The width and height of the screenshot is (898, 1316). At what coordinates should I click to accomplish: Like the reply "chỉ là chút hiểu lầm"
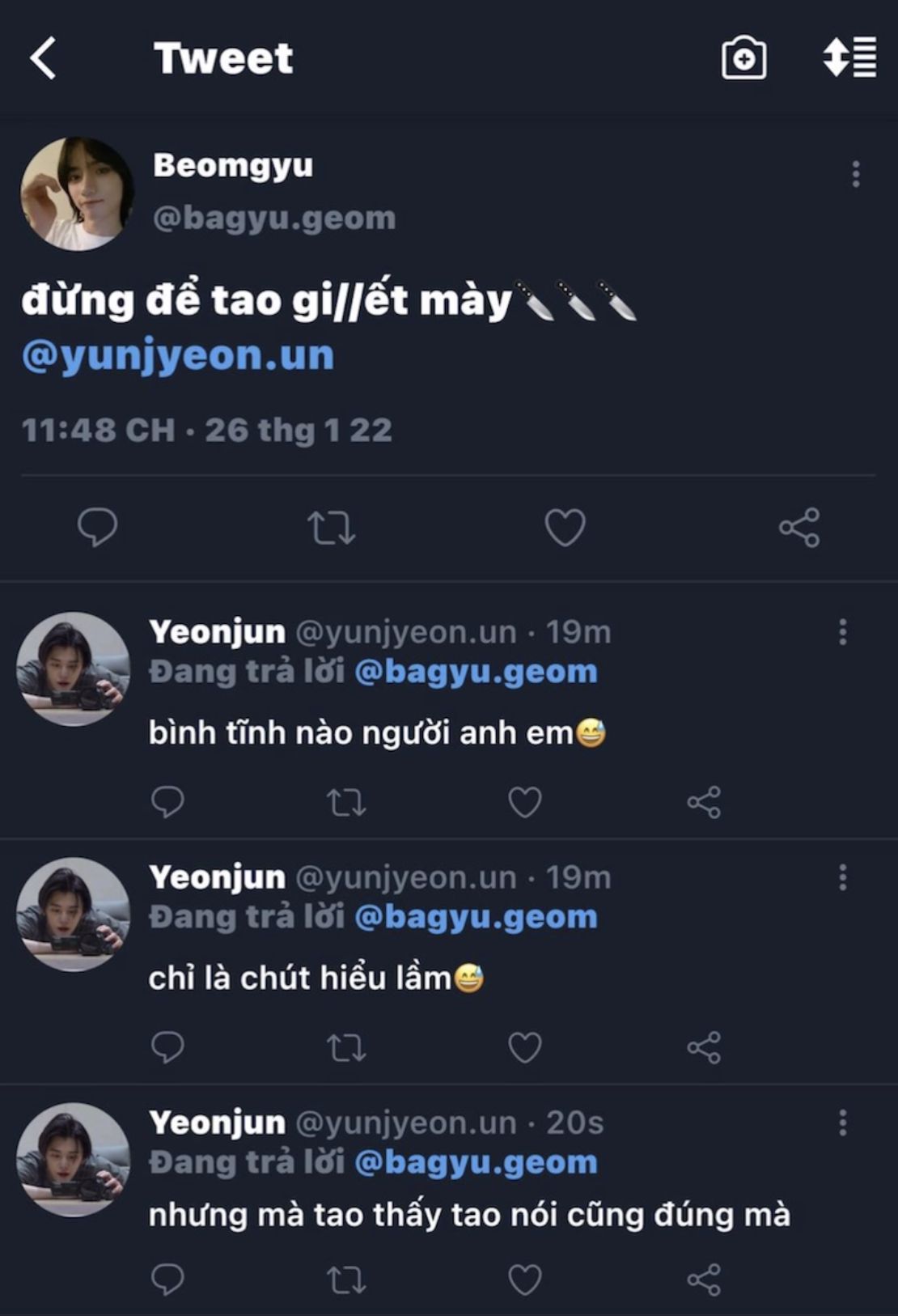pyautogui.click(x=524, y=1047)
